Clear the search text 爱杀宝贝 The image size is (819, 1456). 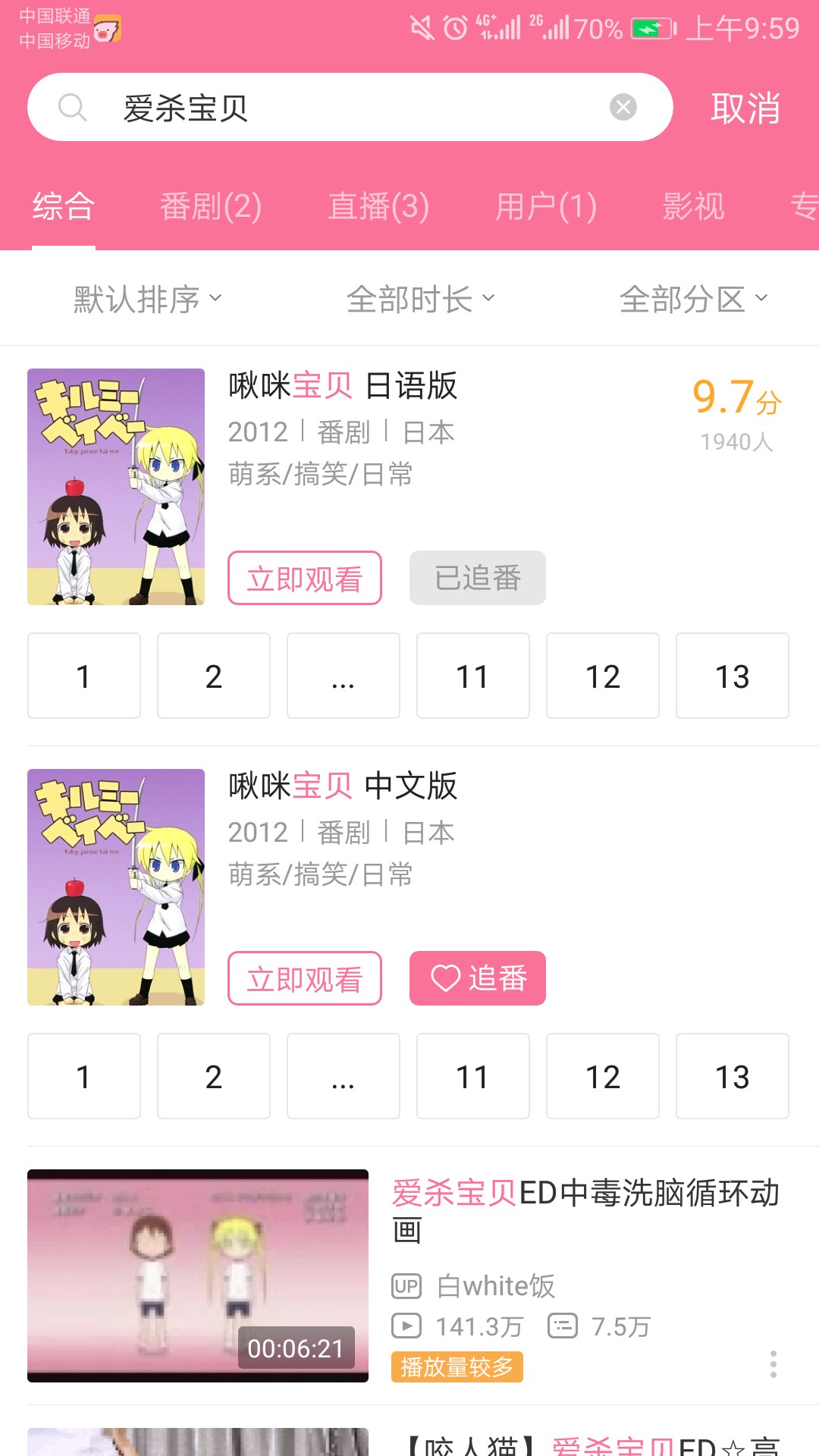pyautogui.click(x=623, y=107)
